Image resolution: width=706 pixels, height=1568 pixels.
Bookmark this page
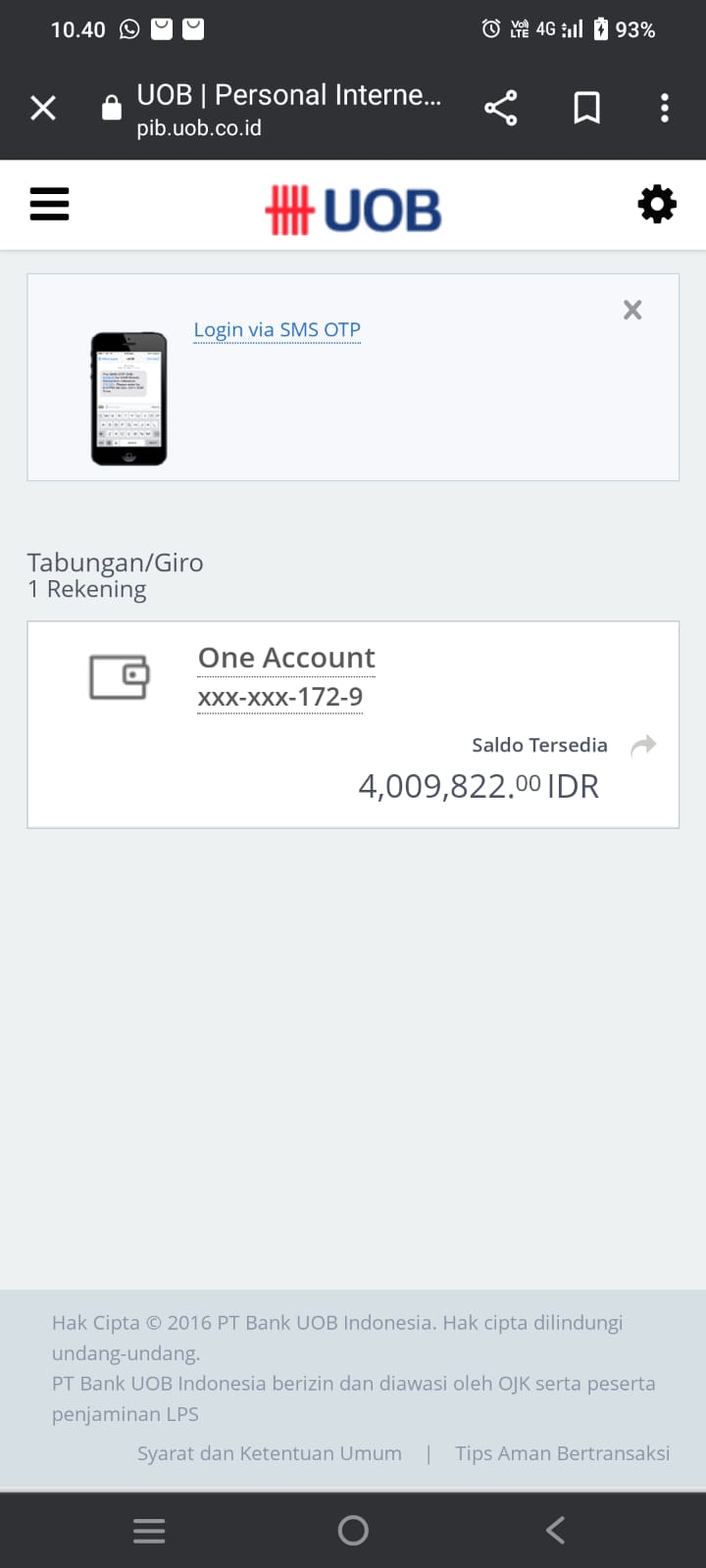coord(586,108)
